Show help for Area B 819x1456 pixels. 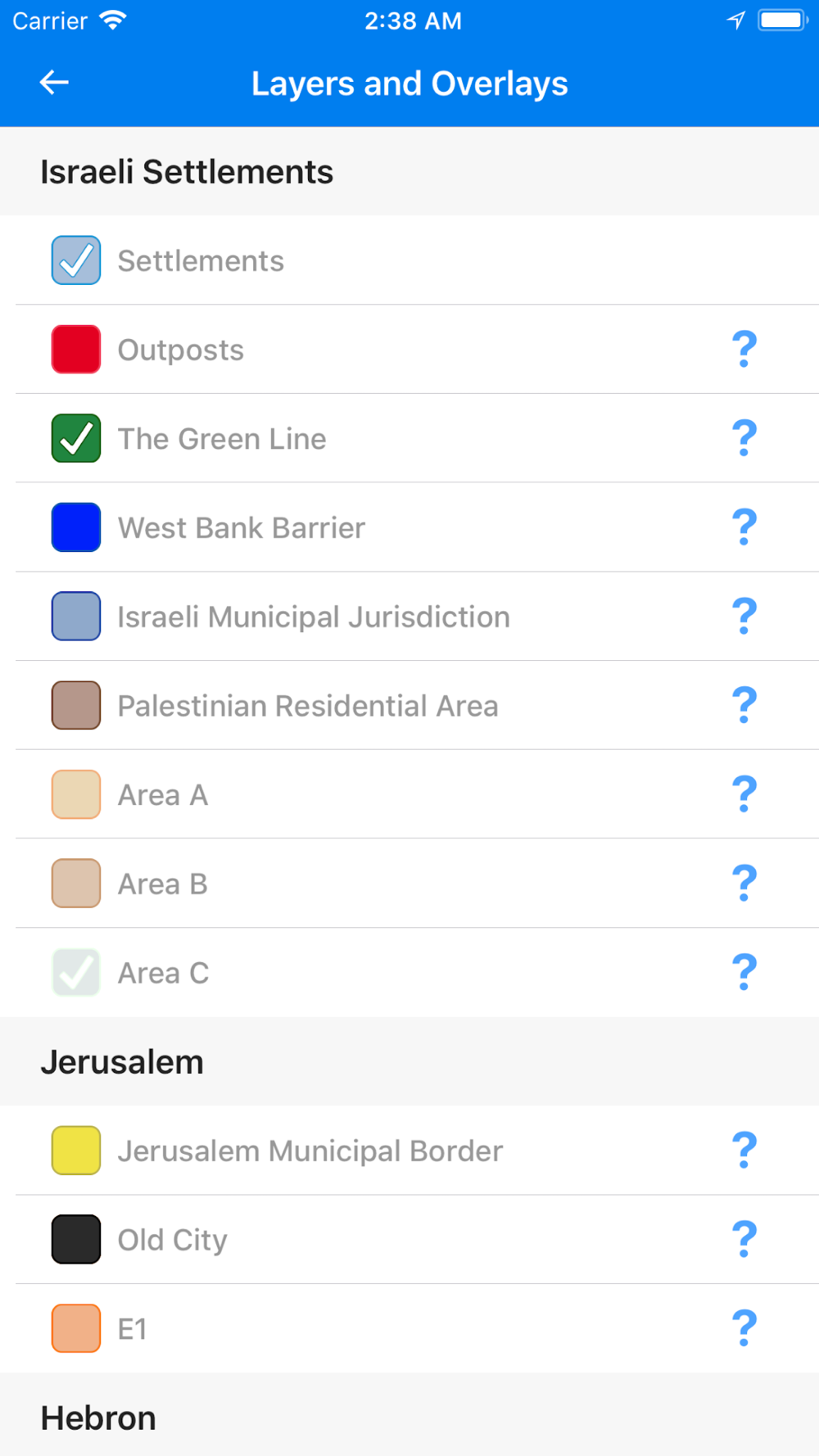744,884
